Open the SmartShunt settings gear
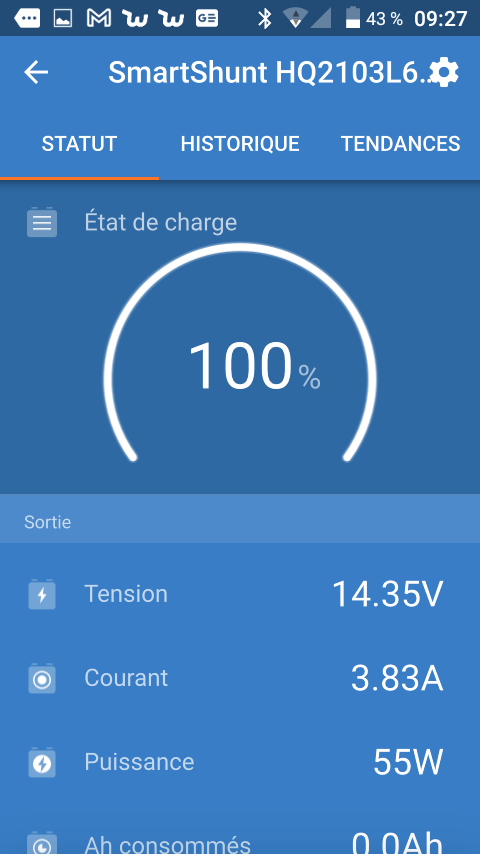Screen dimensions: 480x854 click(x=443, y=72)
